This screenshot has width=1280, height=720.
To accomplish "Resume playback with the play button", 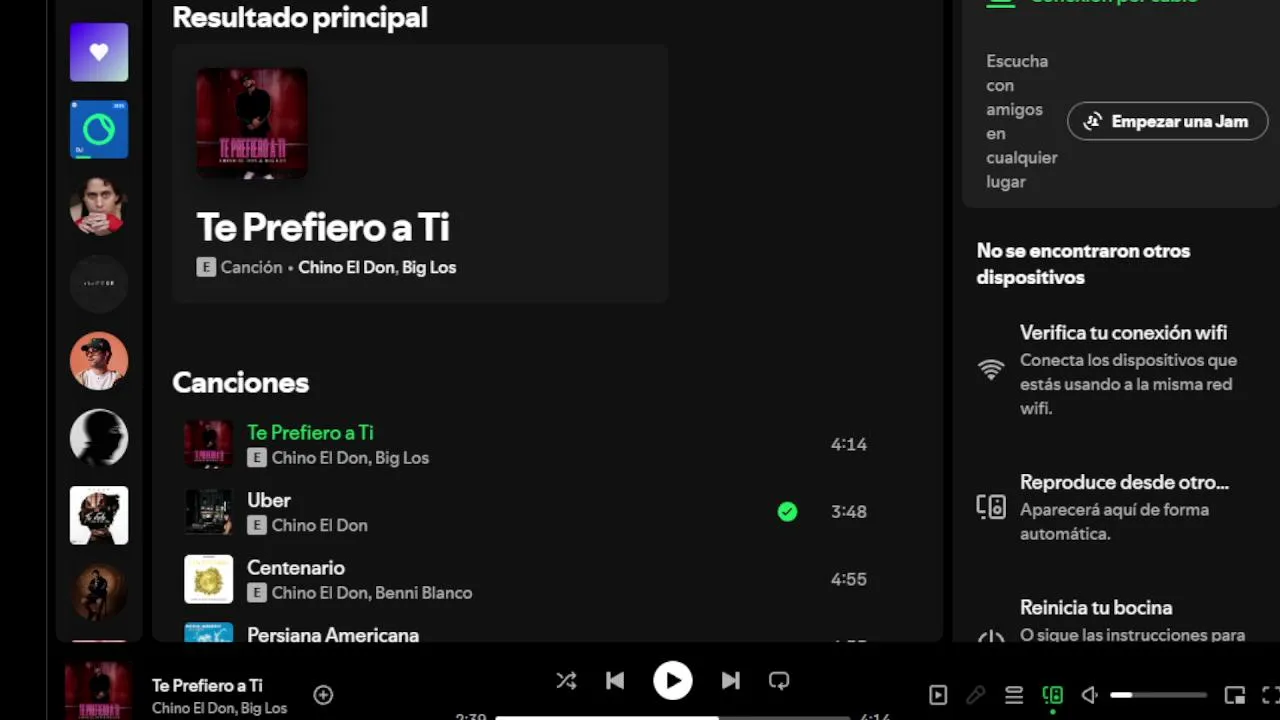I will click(x=673, y=681).
